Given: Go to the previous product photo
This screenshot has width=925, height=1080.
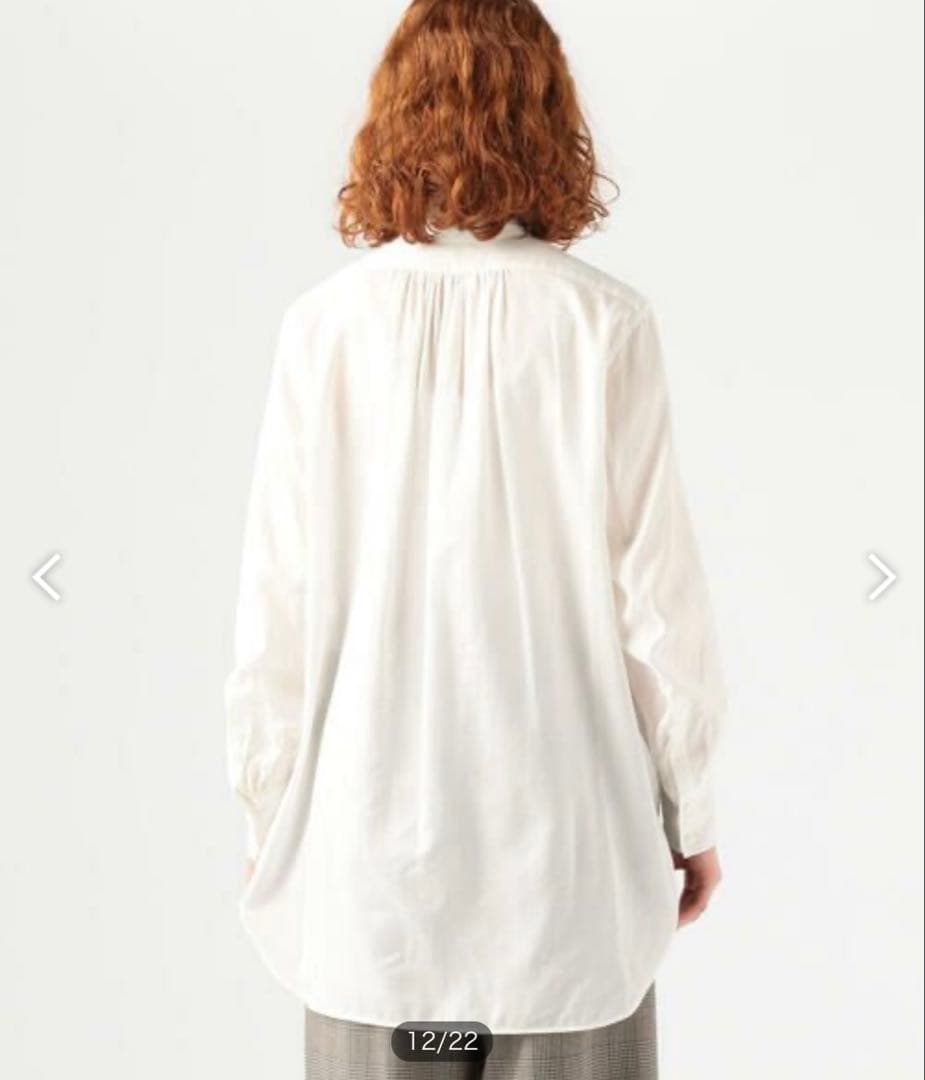Looking at the screenshot, I should coord(47,577).
